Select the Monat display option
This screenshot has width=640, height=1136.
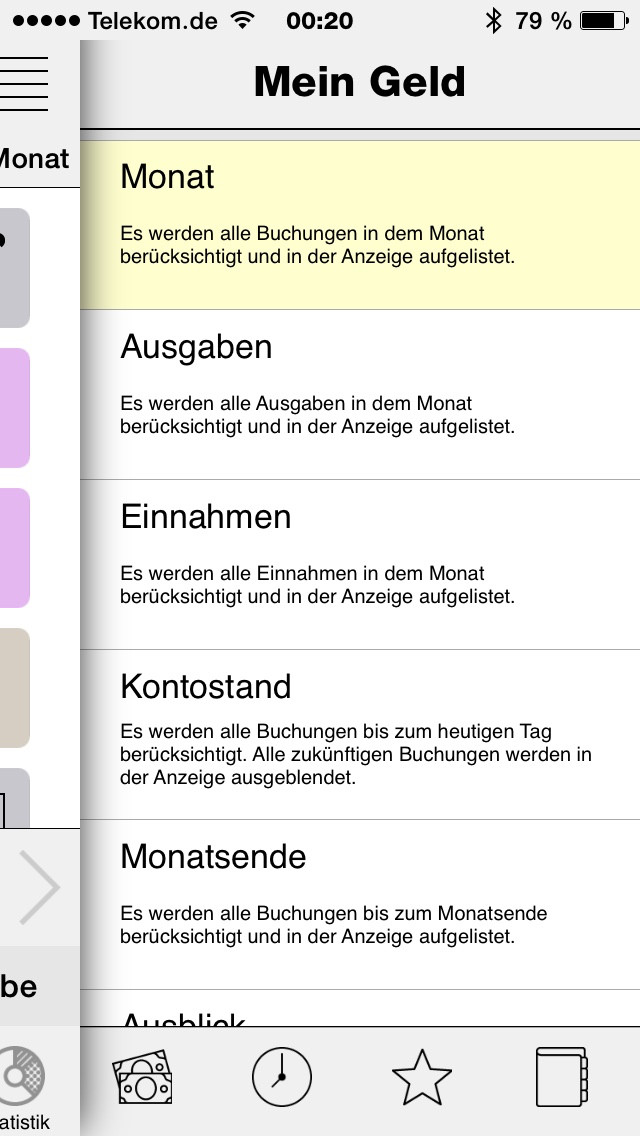(360, 225)
